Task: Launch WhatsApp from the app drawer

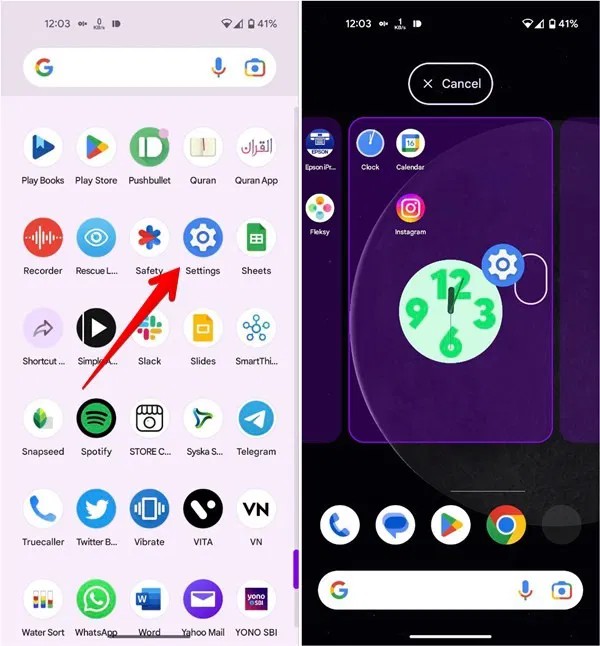Action: tap(96, 599)
